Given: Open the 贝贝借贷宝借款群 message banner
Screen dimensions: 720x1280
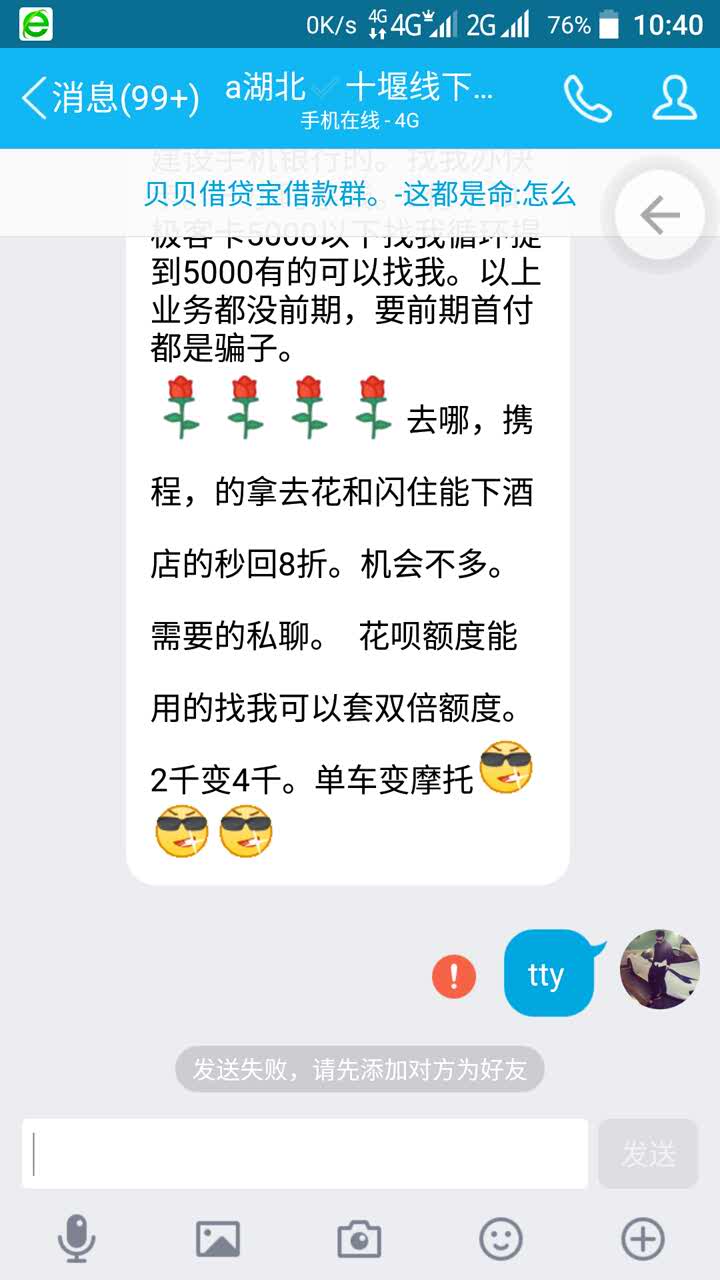Looking at the screenshot, I should (360, 194).
